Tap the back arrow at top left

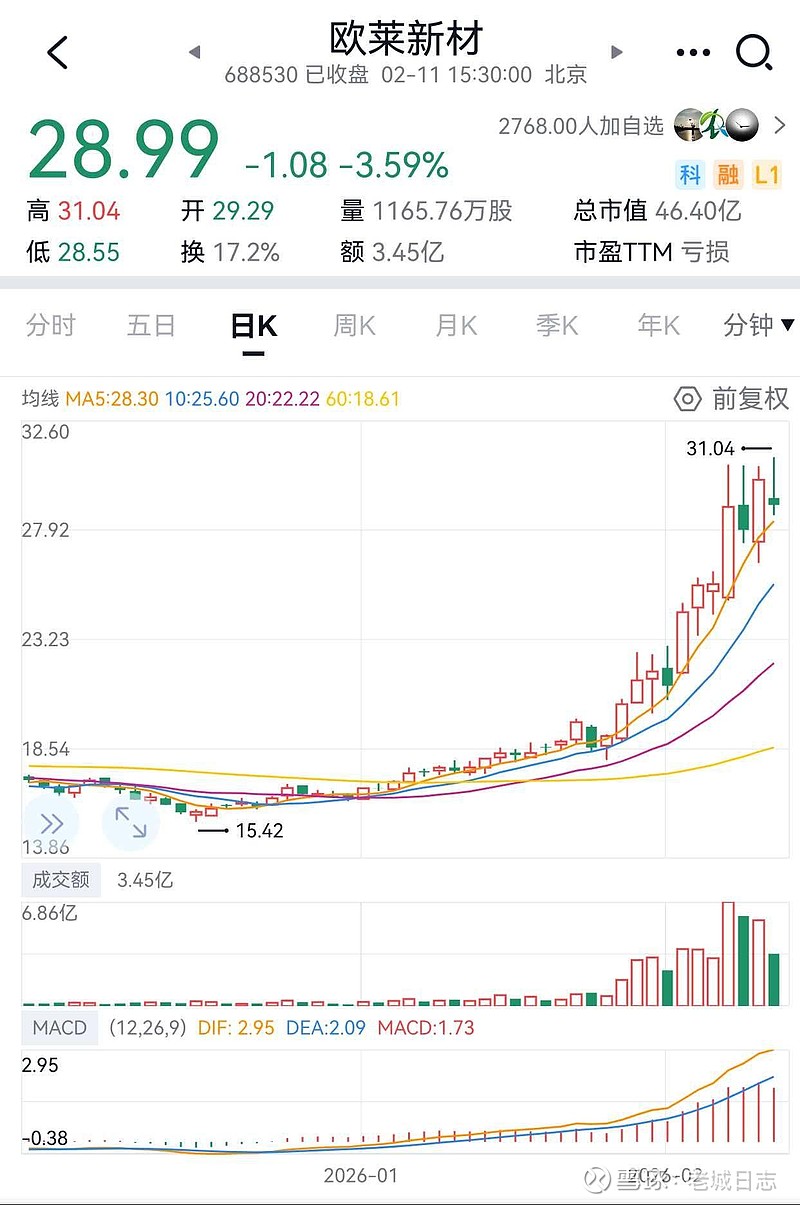(57, 52)
